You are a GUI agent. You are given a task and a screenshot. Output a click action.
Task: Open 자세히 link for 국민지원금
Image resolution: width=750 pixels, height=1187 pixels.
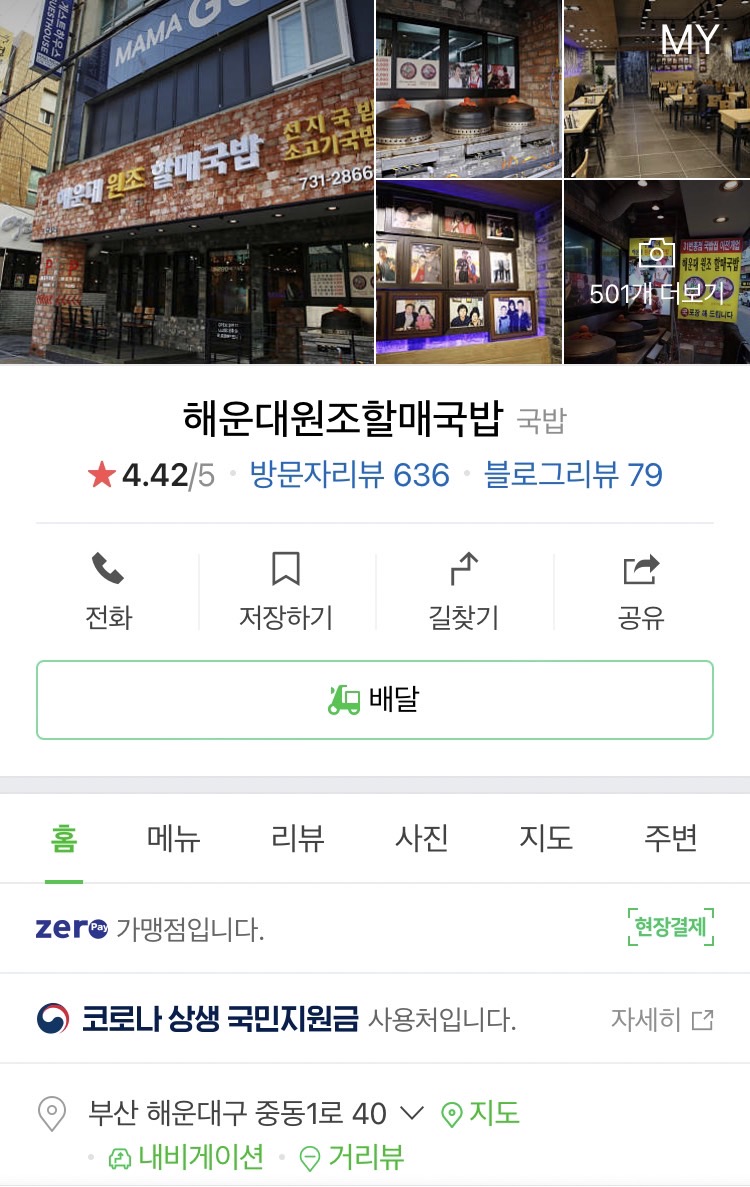point(662,1019)
